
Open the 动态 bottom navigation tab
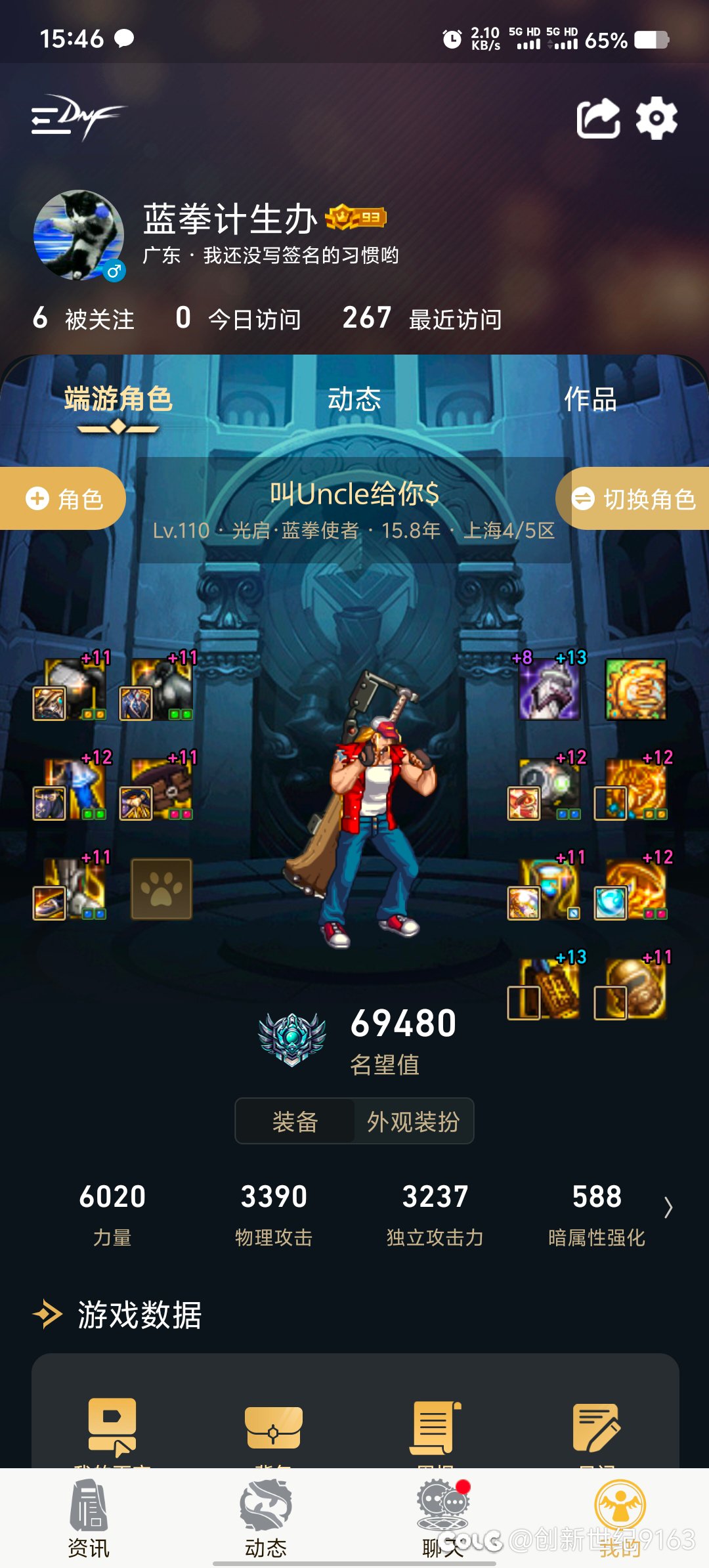pyautogui.click(x=265, y=1518)
